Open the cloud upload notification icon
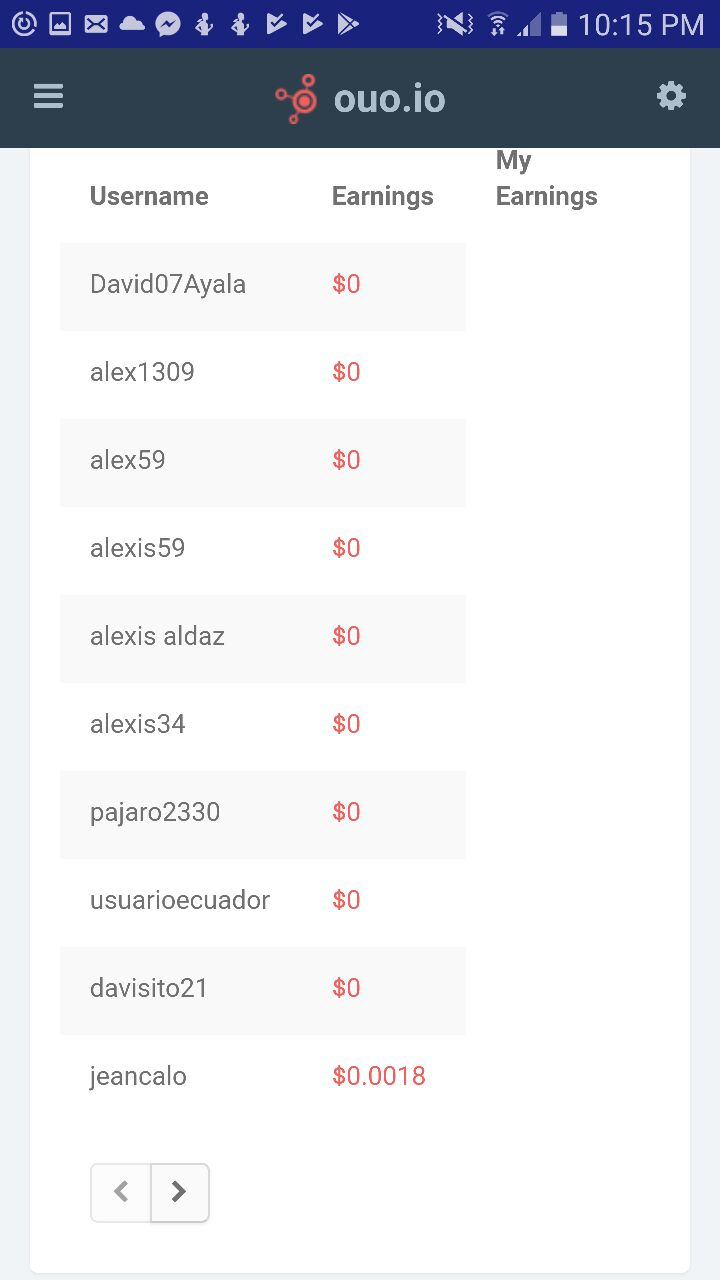The image size is (720, 1280). [131, 22]
